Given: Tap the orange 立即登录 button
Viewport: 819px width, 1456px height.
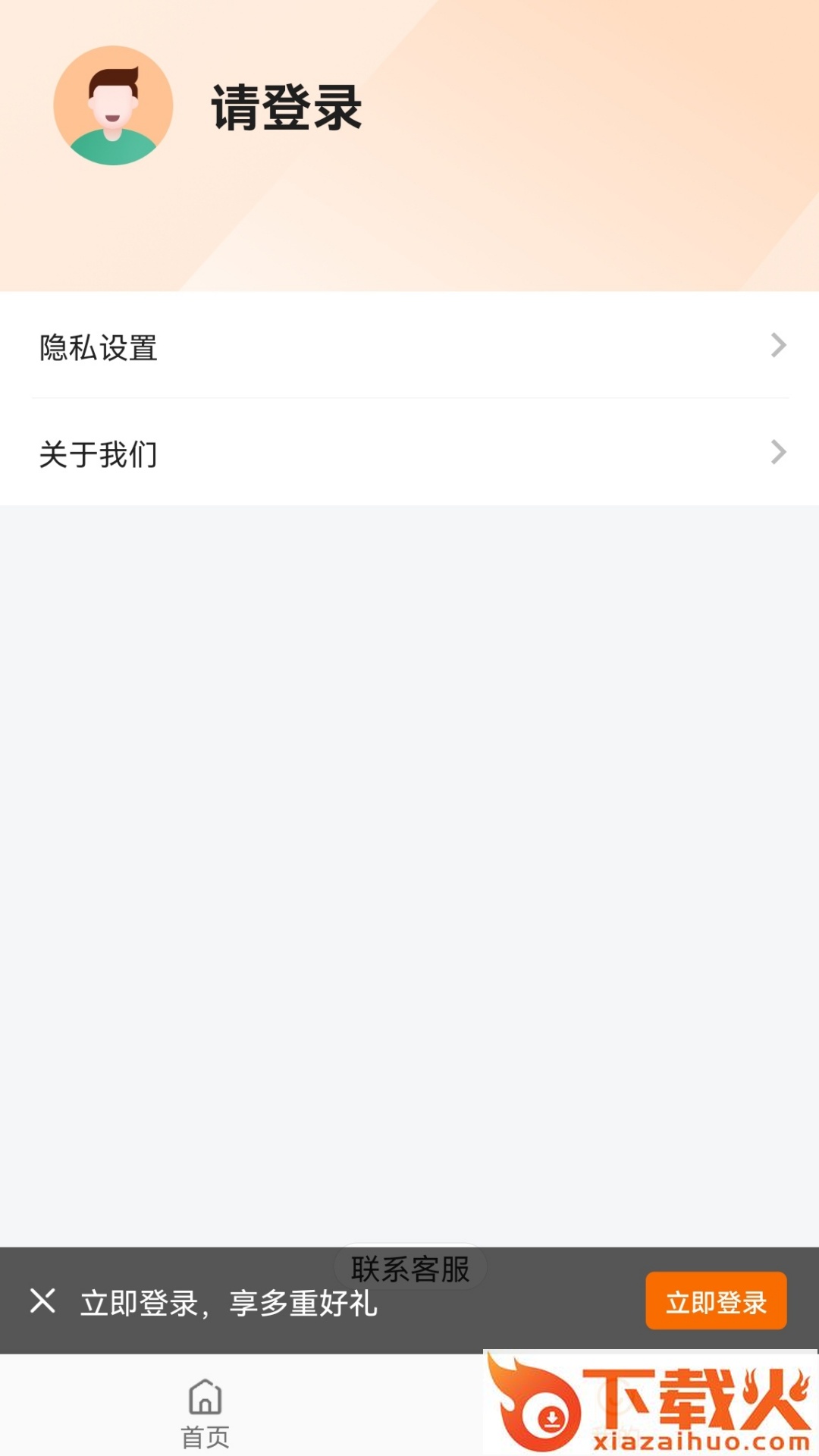Looking at the screenshot, I should (715, 1301).
